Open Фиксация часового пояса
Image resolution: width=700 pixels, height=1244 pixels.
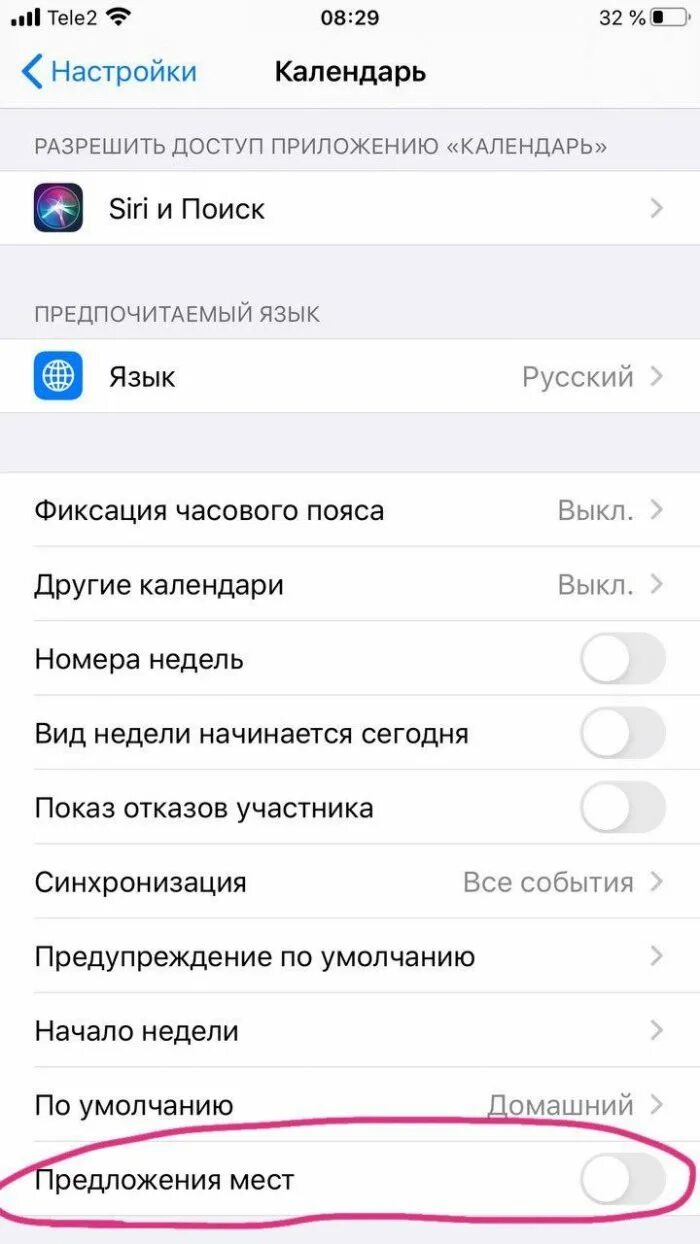tap(350, 510)
